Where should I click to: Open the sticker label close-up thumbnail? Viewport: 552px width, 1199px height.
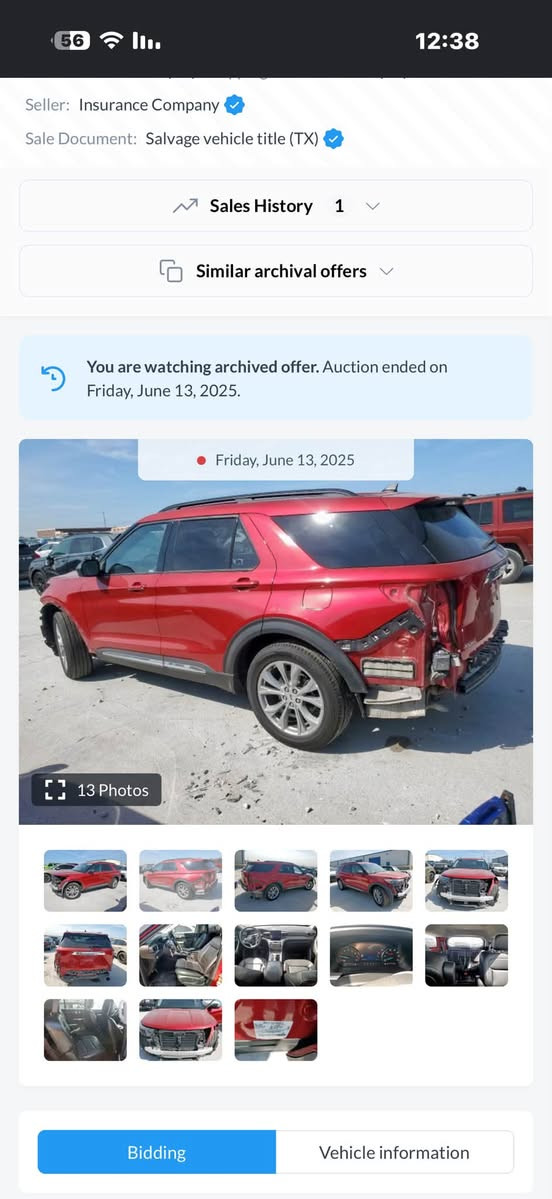click(275, 1029)
